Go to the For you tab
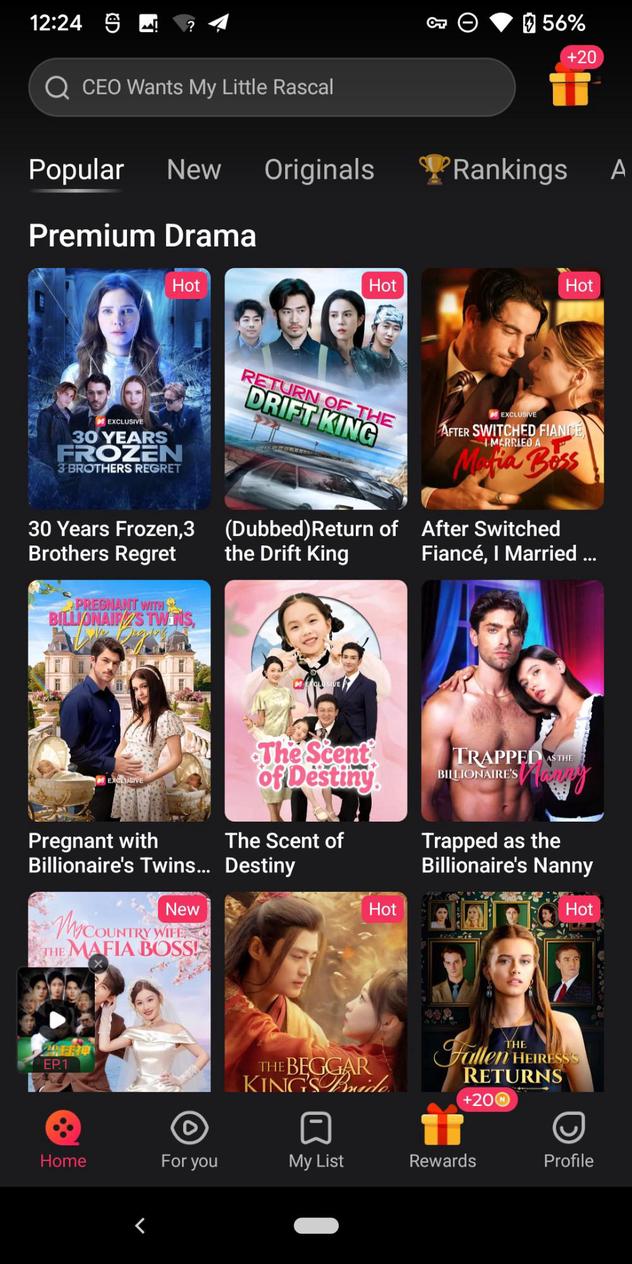The width and height of the screenshot is (632, 1264). (189, 1139)
